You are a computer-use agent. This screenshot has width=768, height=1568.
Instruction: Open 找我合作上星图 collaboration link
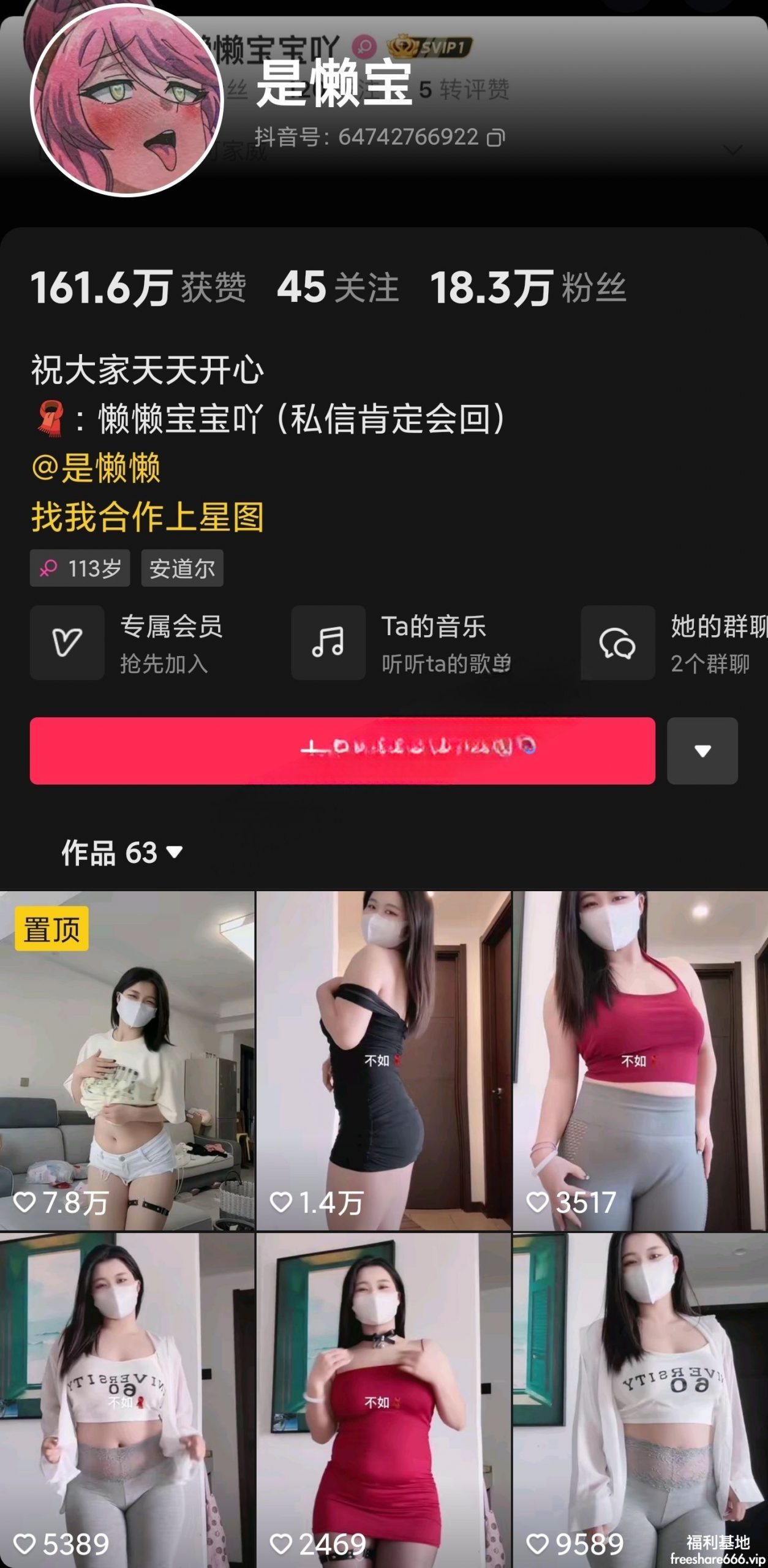[x=148, y=517]
